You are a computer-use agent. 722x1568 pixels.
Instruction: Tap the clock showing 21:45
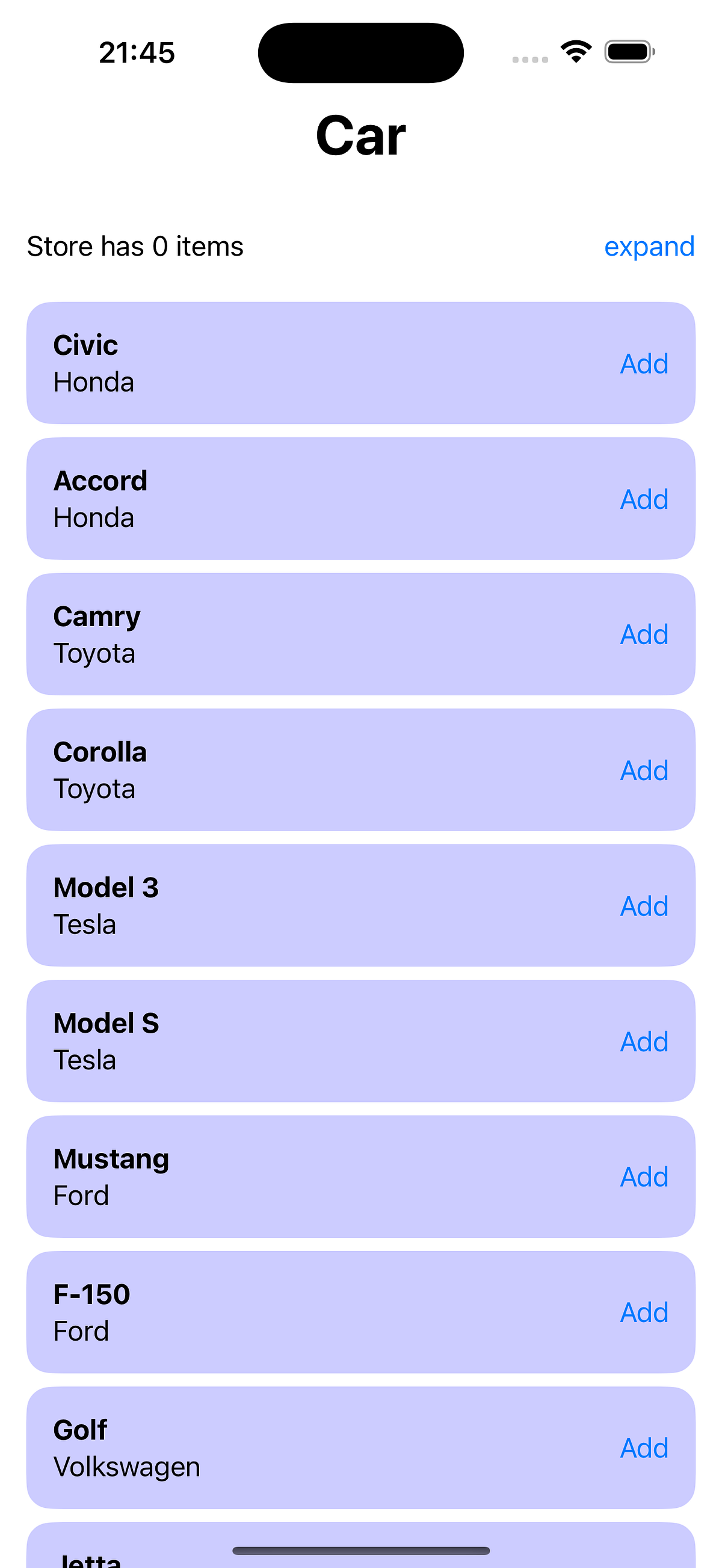point(137,52)
